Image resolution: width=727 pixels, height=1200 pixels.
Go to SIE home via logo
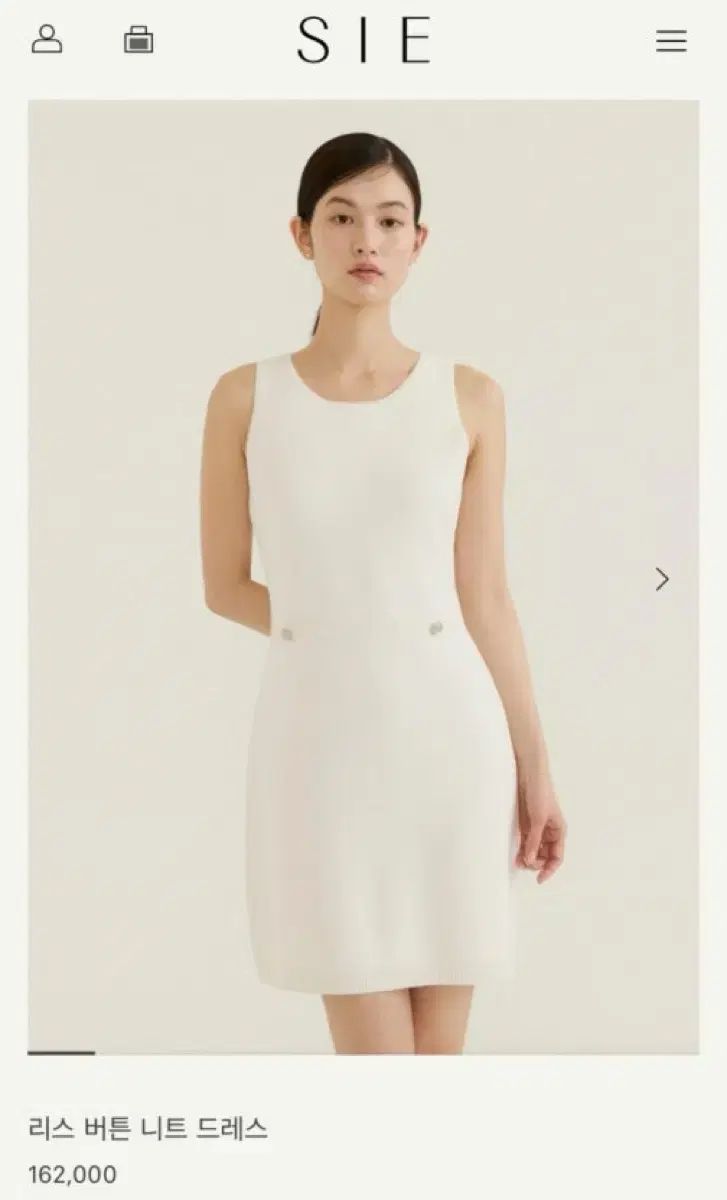(363, 41)
